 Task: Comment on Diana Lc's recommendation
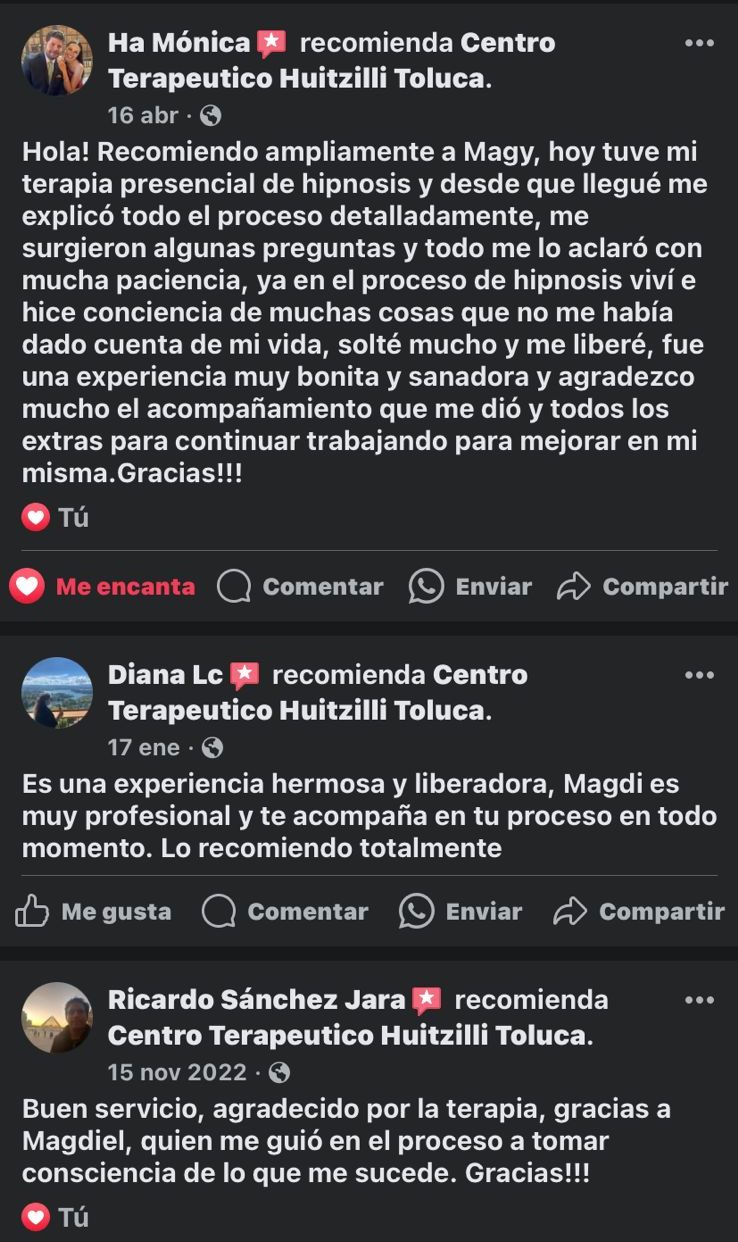pos(286,911)
